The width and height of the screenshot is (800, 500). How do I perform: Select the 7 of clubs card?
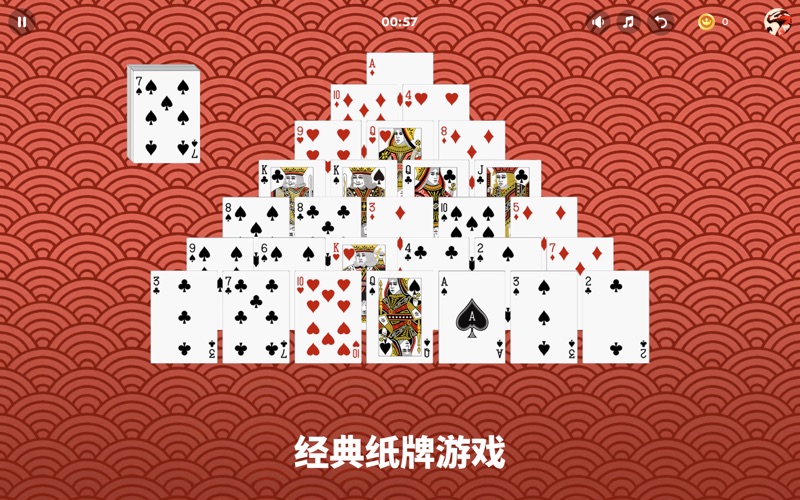(256, 317)
